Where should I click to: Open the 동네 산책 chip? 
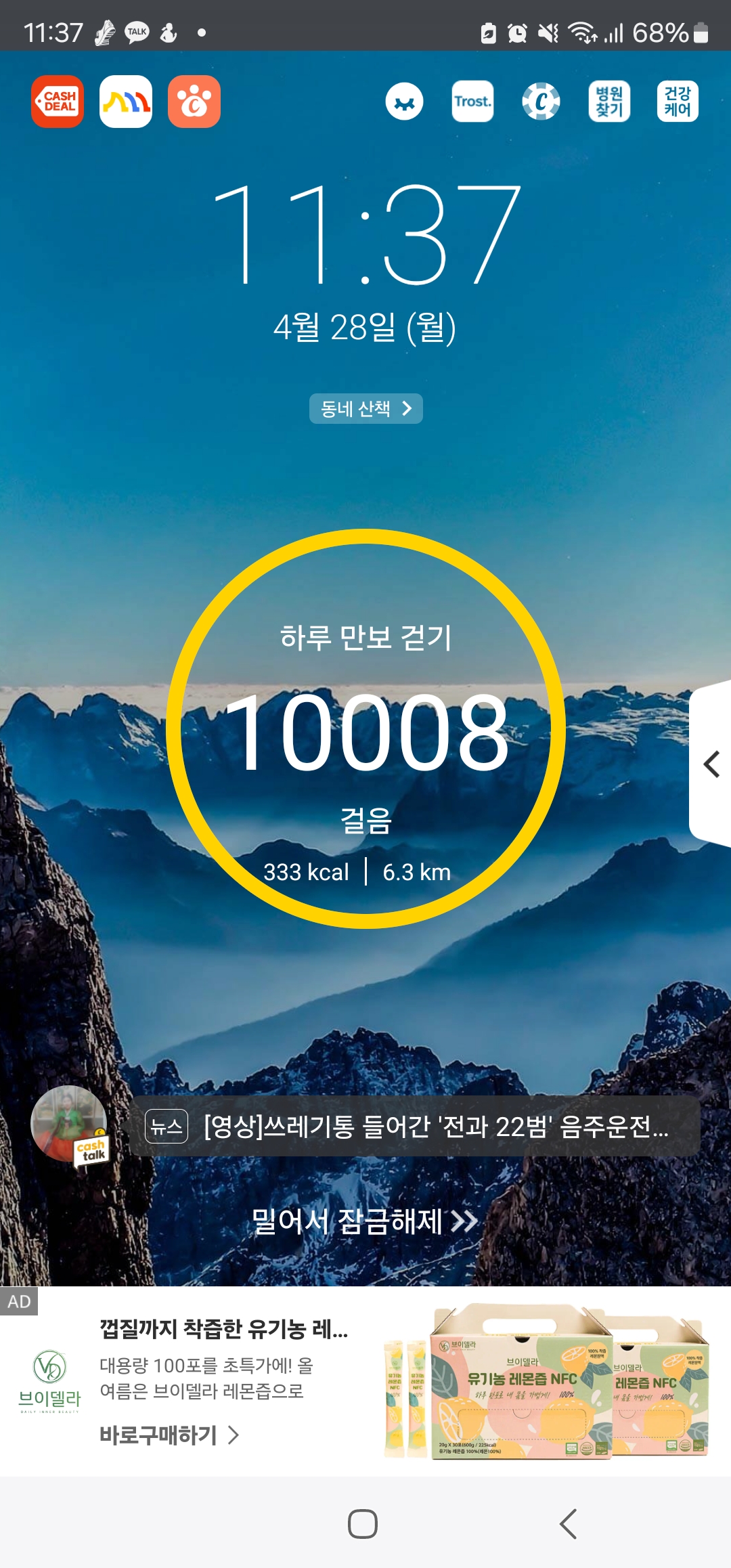tap(366, 408)
